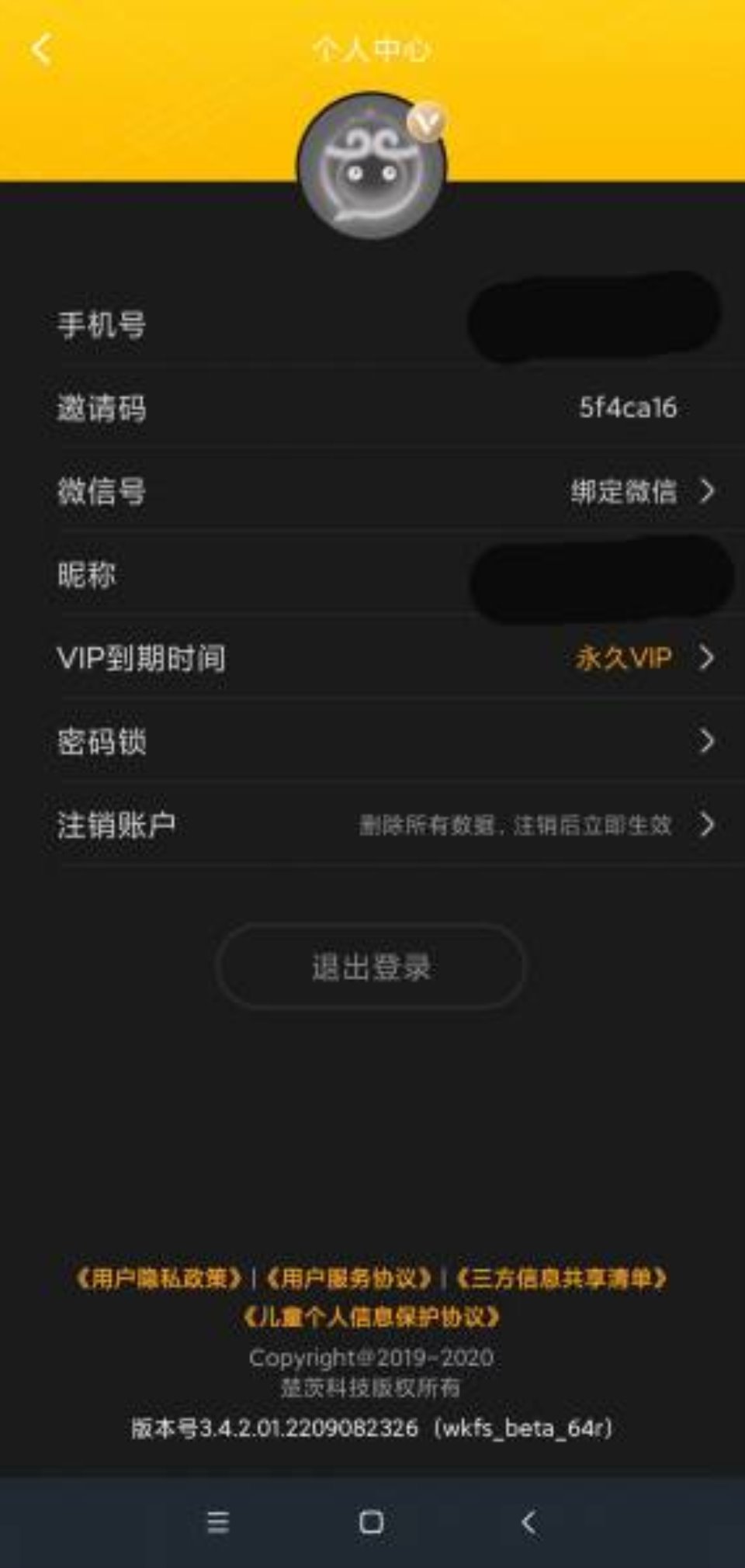
Task: Tap the profile avatar picture
Action: pos(372,166)
